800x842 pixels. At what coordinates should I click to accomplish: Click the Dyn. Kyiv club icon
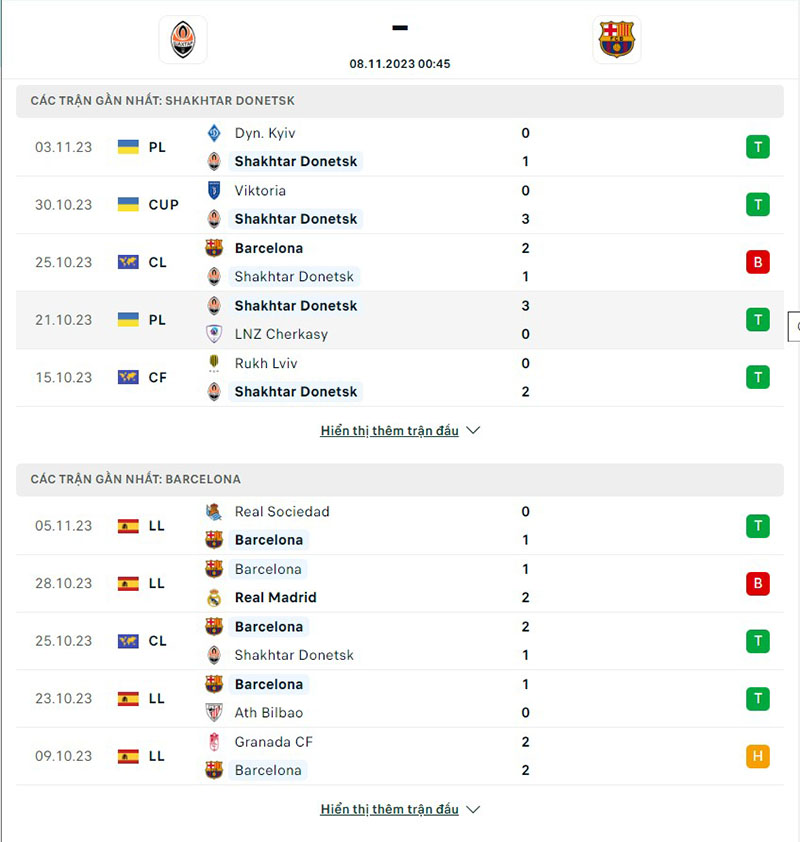tap(213, 132)
